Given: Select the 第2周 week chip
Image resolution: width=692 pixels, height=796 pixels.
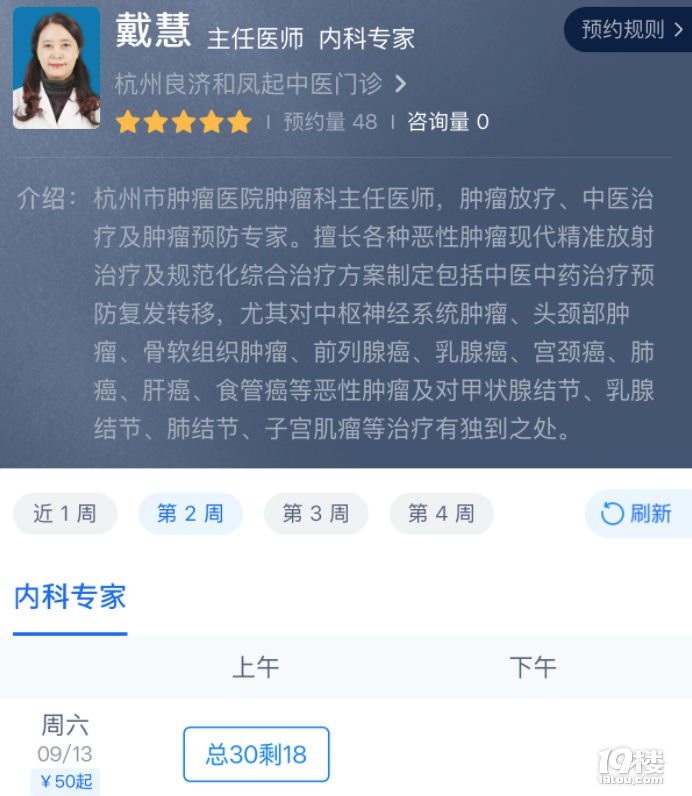Looking at the screenshot, I should pos(190,514).
